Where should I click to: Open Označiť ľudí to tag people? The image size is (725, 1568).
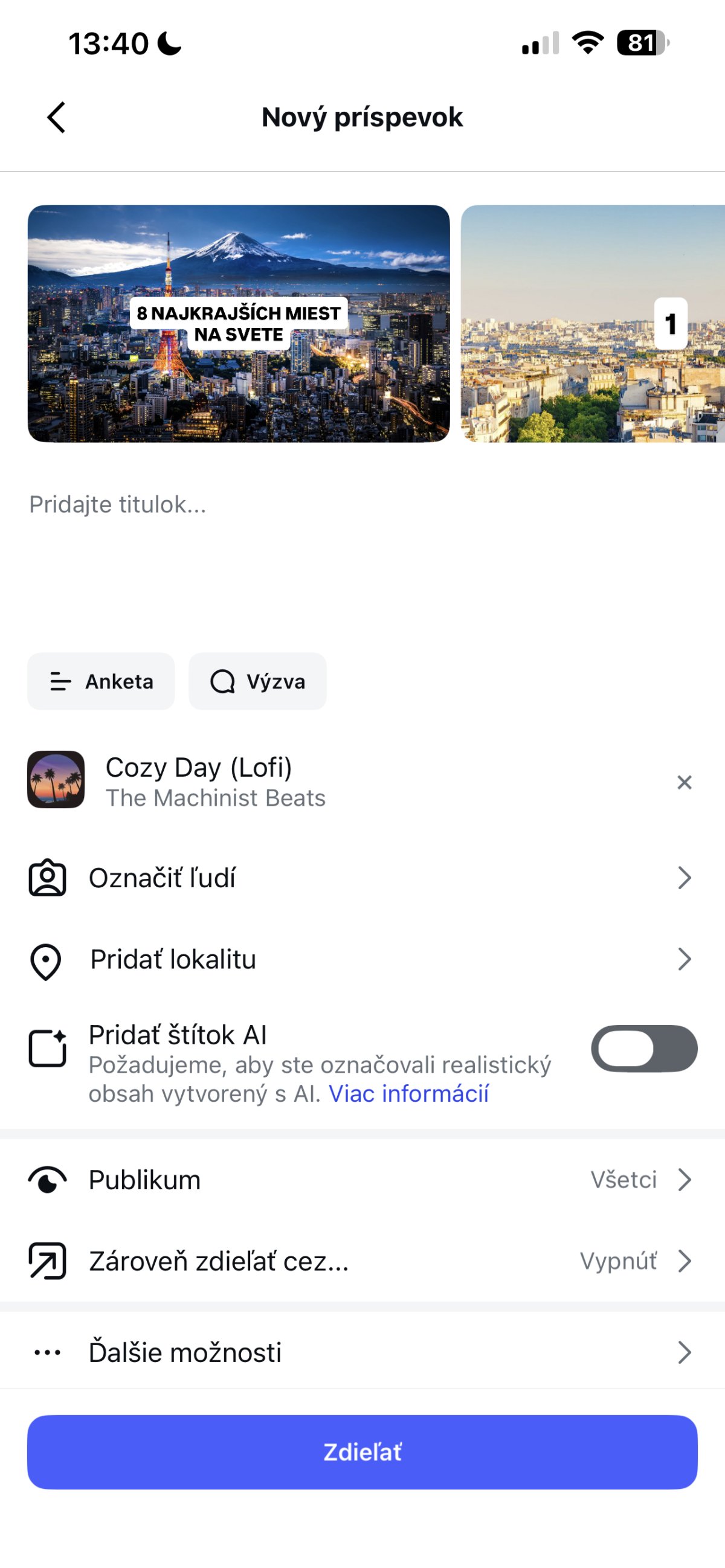click(362, 878)
